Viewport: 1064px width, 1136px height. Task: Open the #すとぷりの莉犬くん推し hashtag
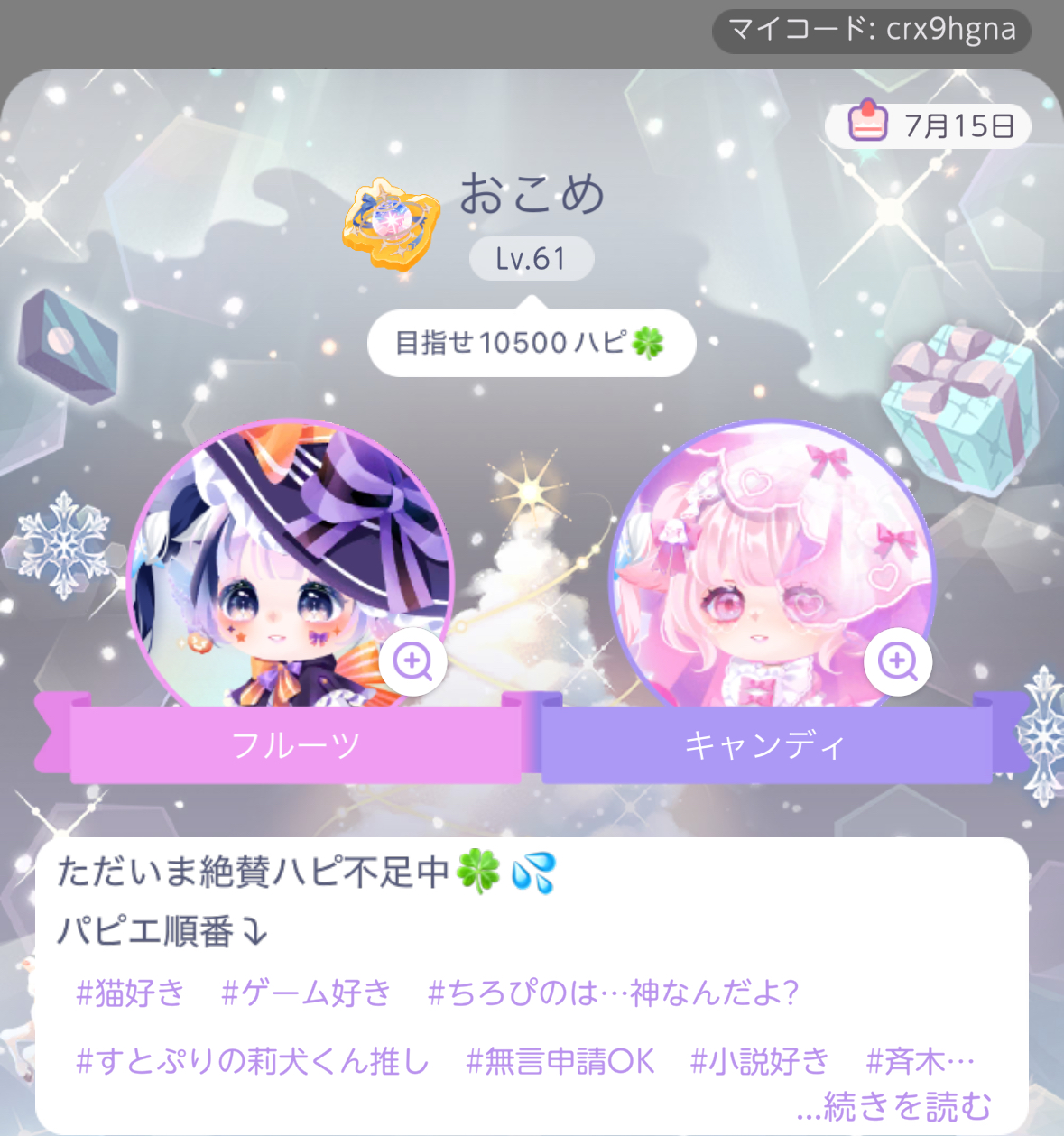pos(253,1060)
